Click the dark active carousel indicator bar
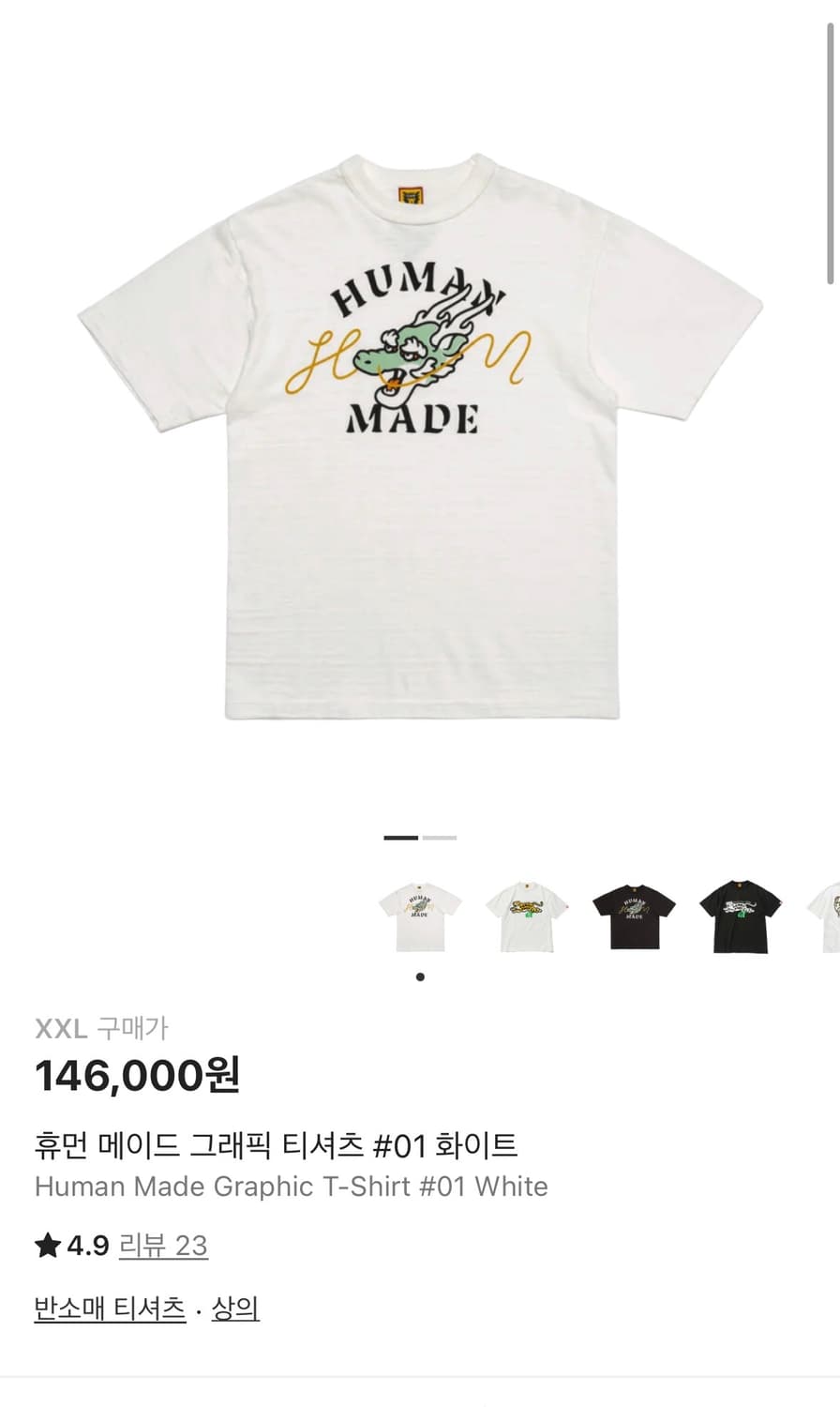The image size is (840, 1407). click(400, 839)
